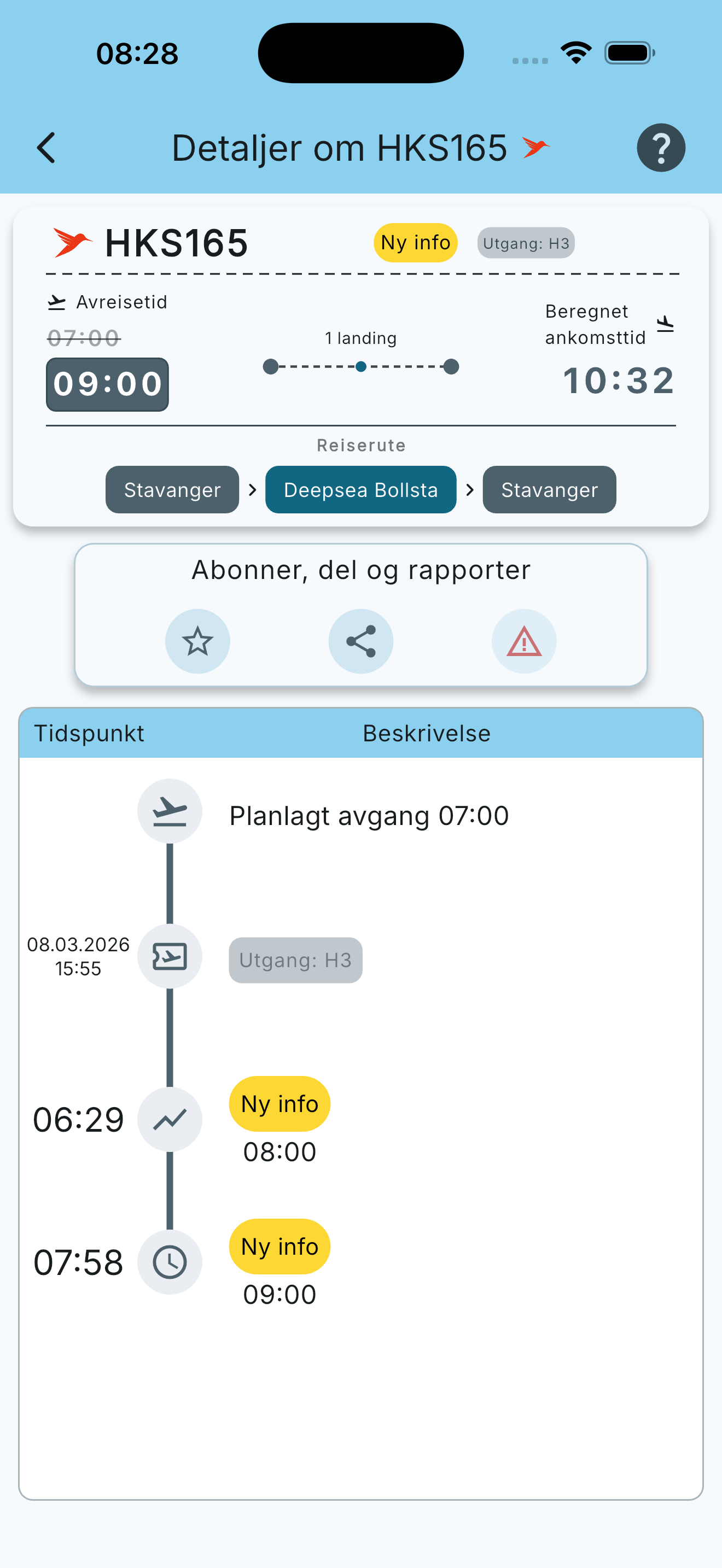Toggle the star to subscribe to HKS165
This screenshot has height=1568, width=722.
[x=197, y=641]
